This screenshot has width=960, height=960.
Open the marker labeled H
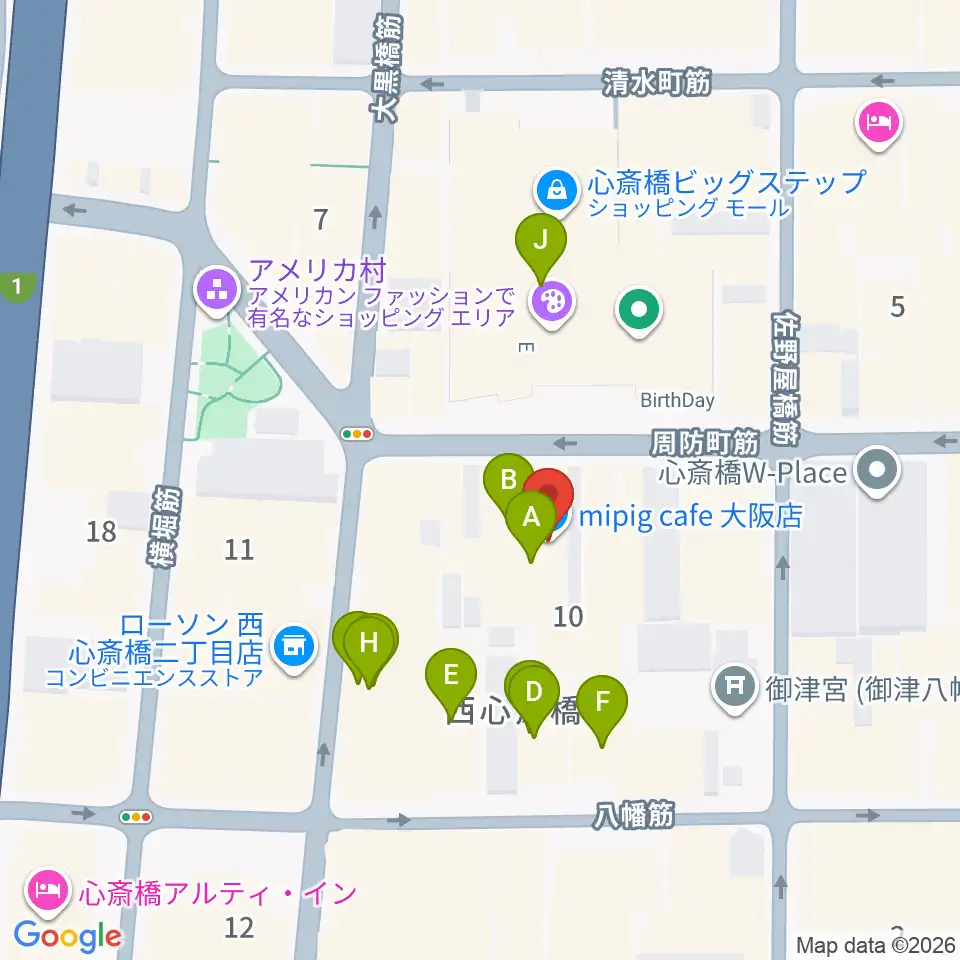pos(369,641)
